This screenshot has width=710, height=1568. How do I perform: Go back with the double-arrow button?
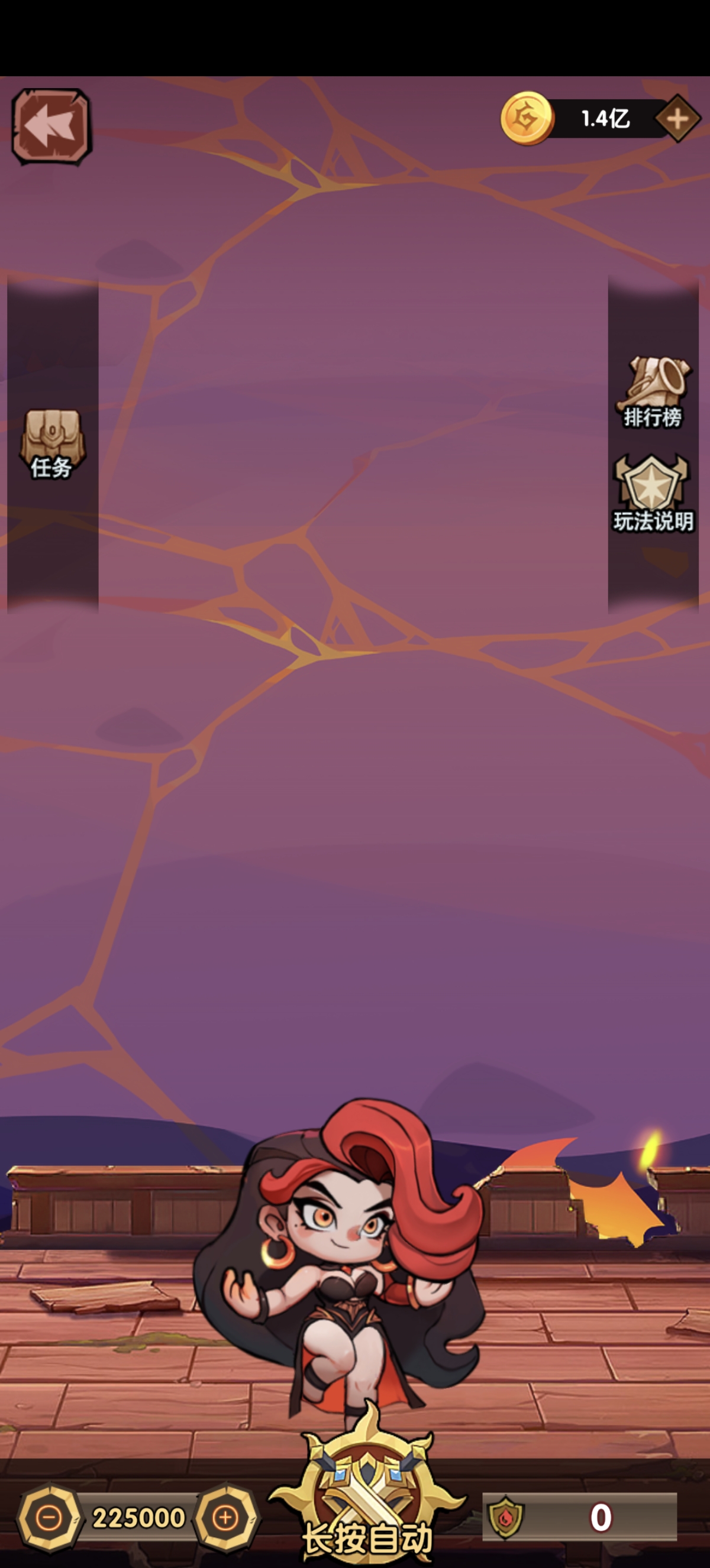[51, 127]
